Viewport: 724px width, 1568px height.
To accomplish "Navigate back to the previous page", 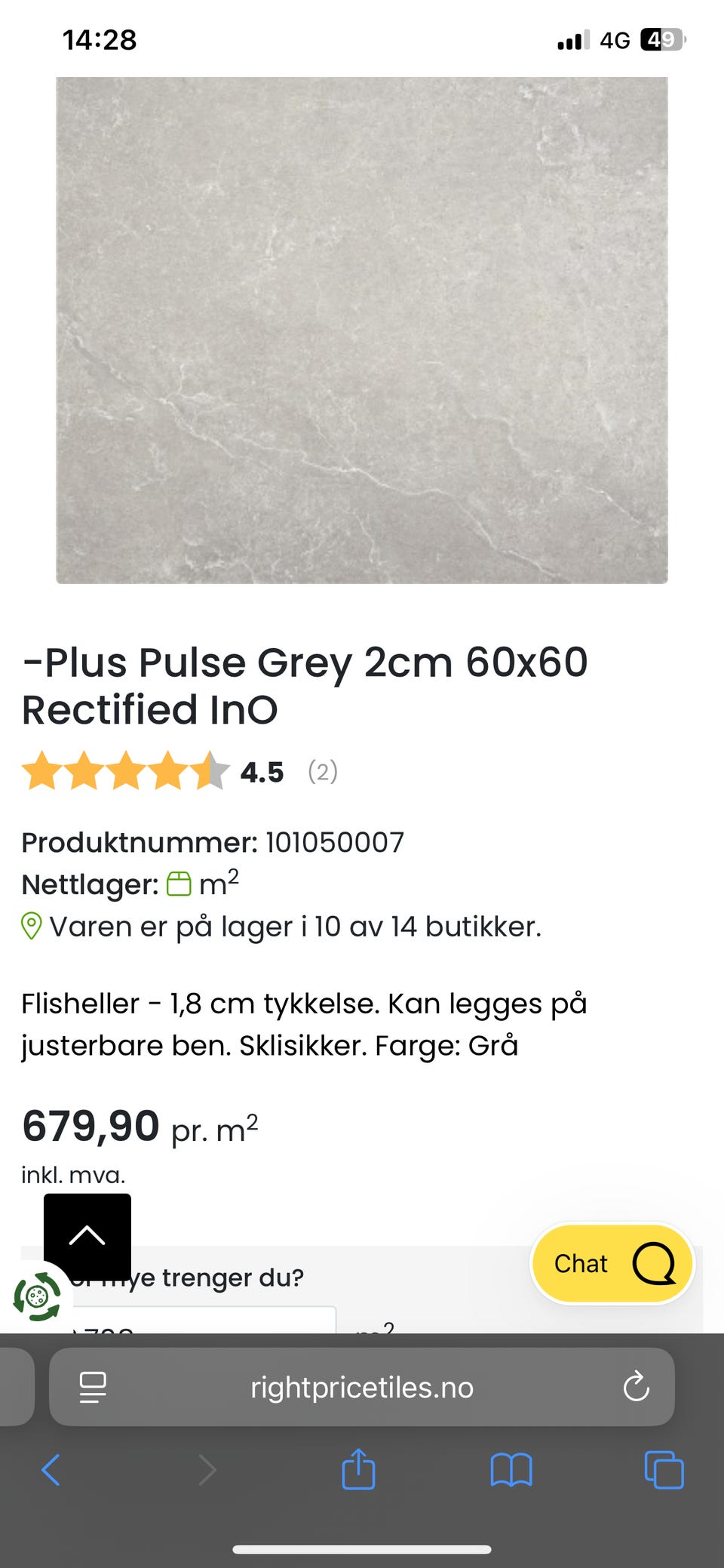I will point(51,1470).
